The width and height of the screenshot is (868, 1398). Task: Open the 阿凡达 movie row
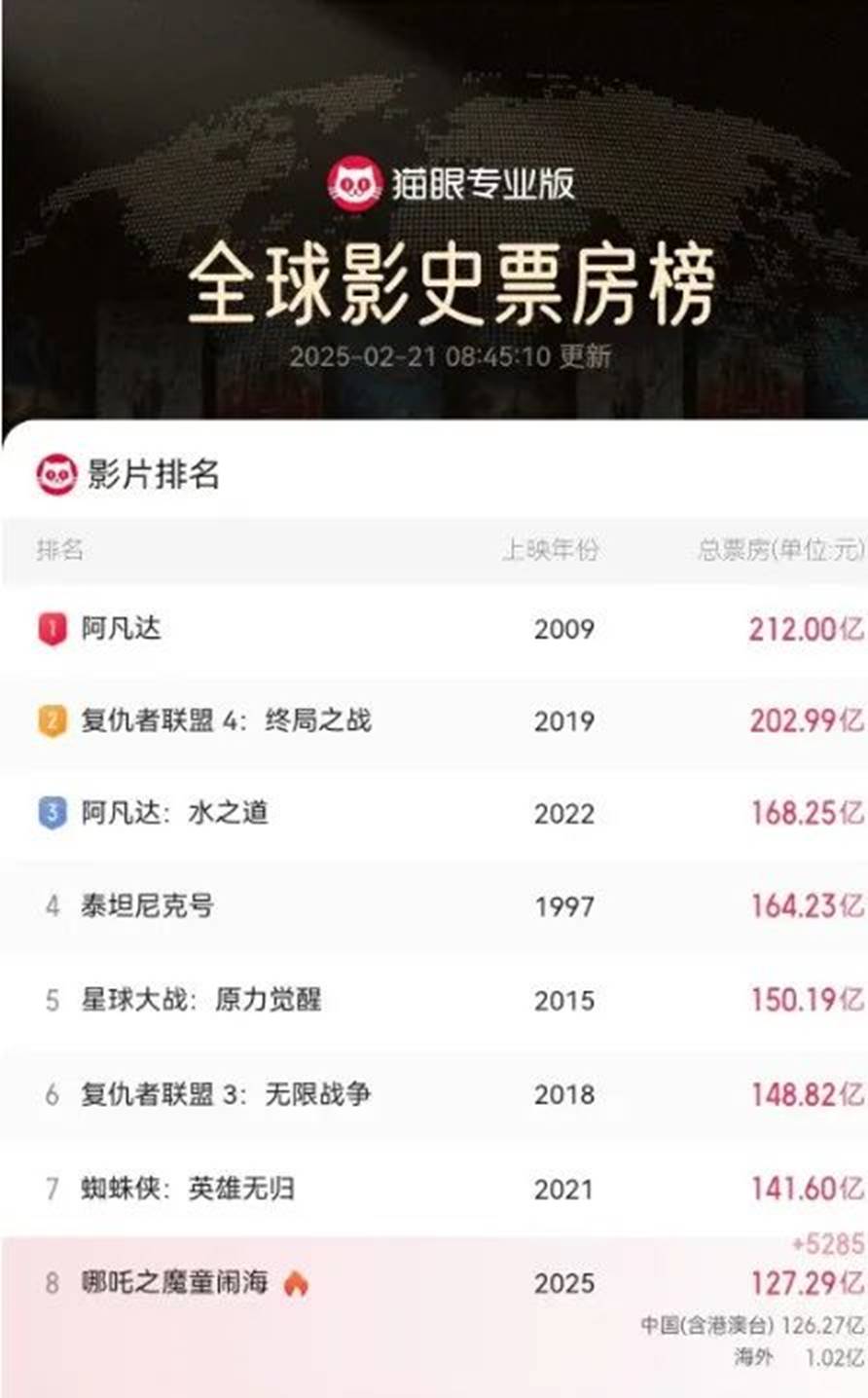[x=122, y=629]
